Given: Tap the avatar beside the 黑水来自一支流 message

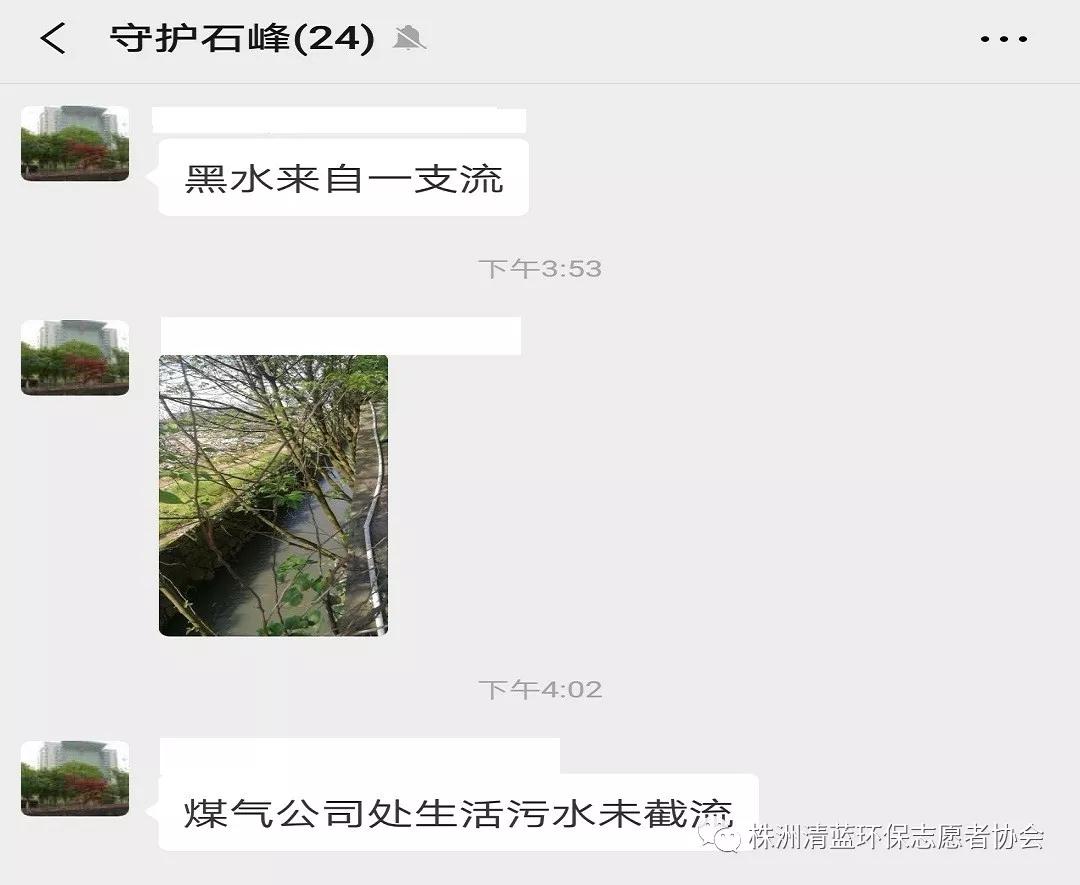Looking at the screenshot, I should tap(75, 143).
